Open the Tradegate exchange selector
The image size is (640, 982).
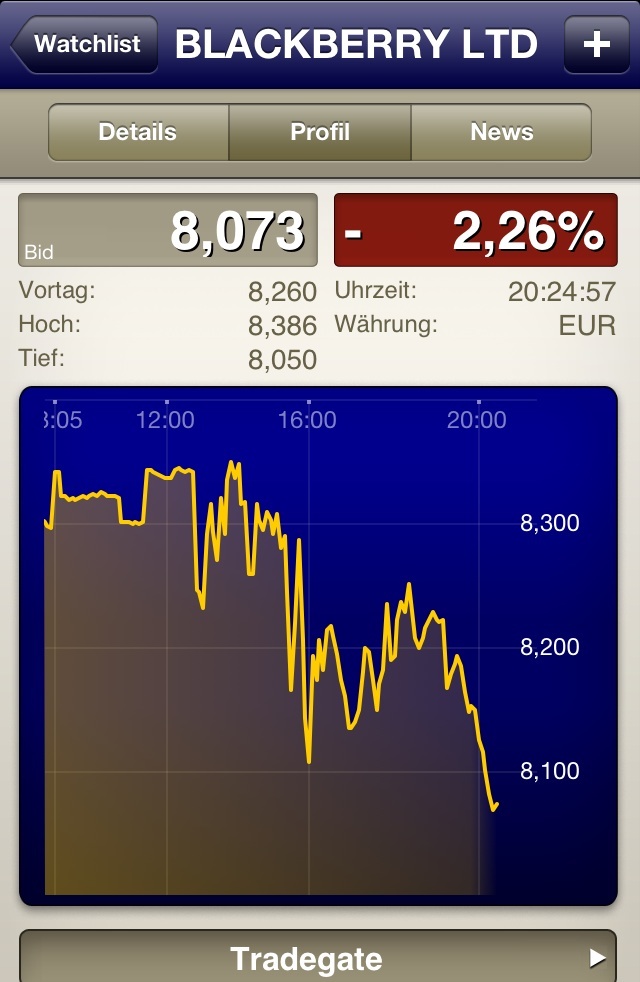coord(318,958)
